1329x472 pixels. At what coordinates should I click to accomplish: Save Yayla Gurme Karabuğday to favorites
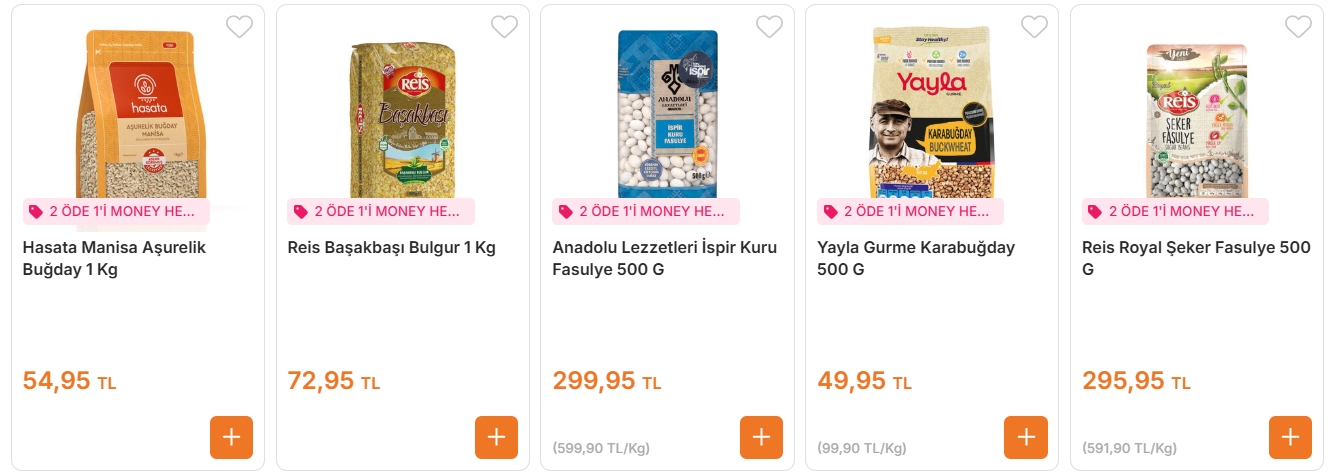[x=1034, y=27]
